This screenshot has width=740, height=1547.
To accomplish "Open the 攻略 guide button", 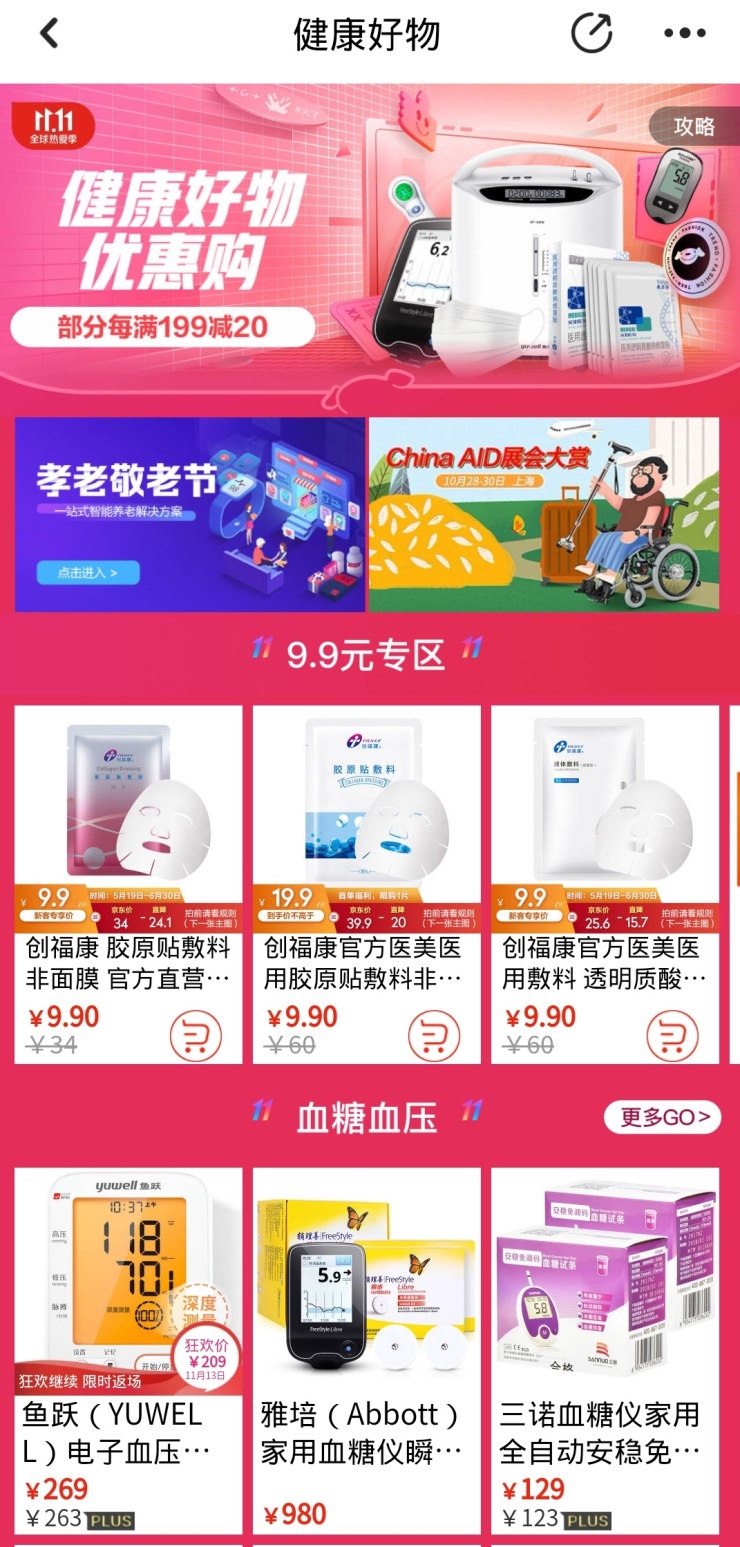I will click(693, 127).
